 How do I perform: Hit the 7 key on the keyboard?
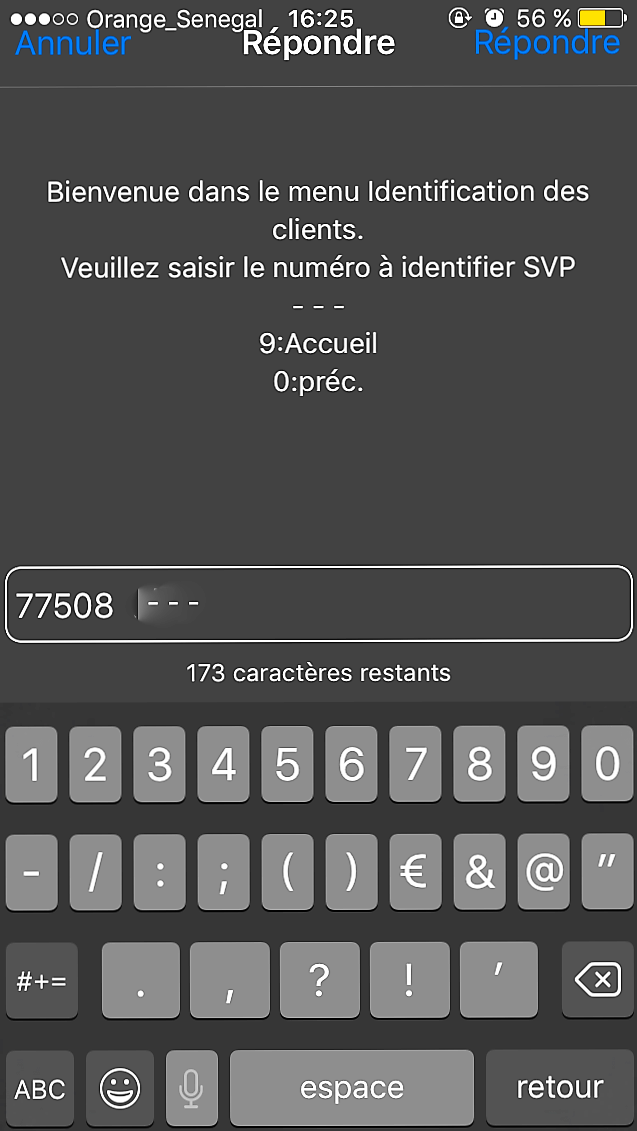tap(415, 765)
